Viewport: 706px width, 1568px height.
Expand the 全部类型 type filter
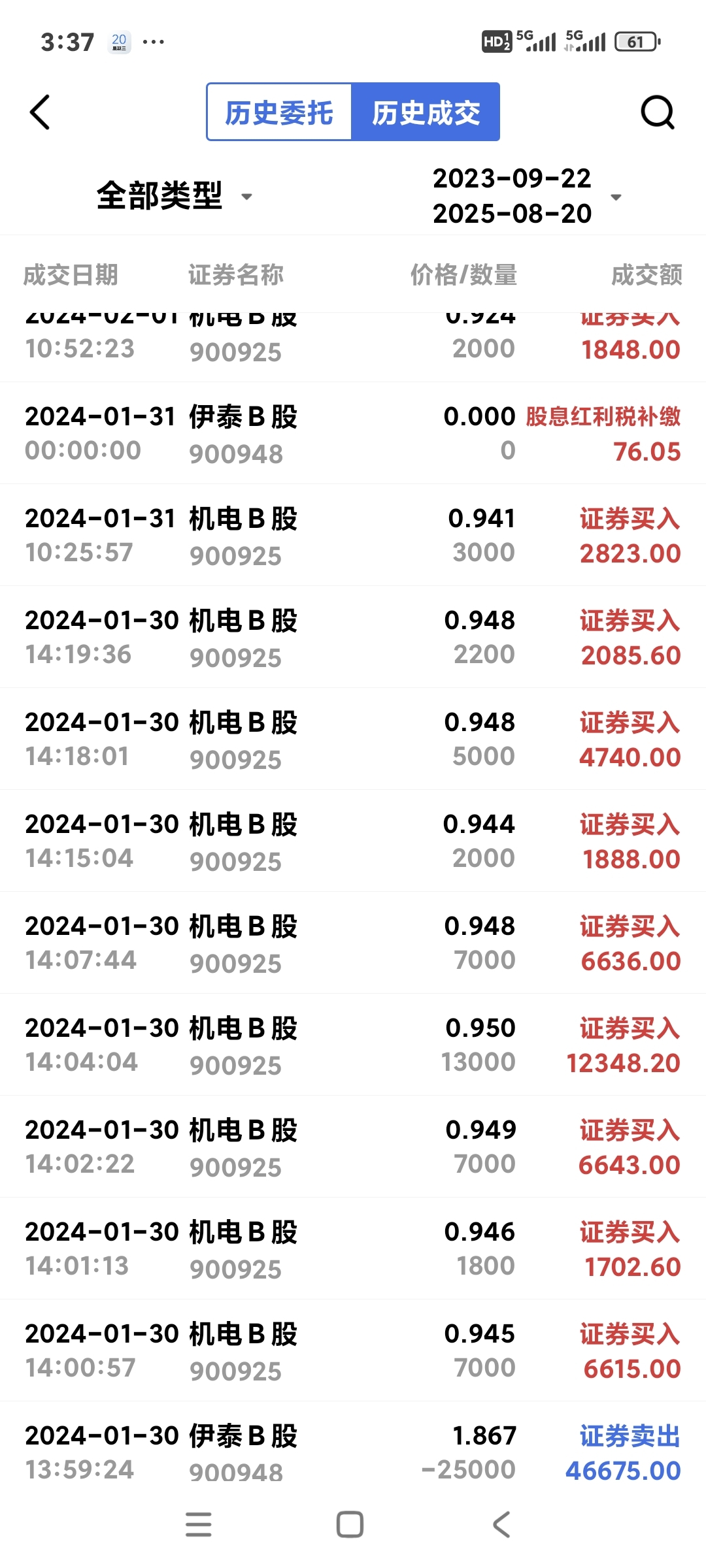[175, 195]
